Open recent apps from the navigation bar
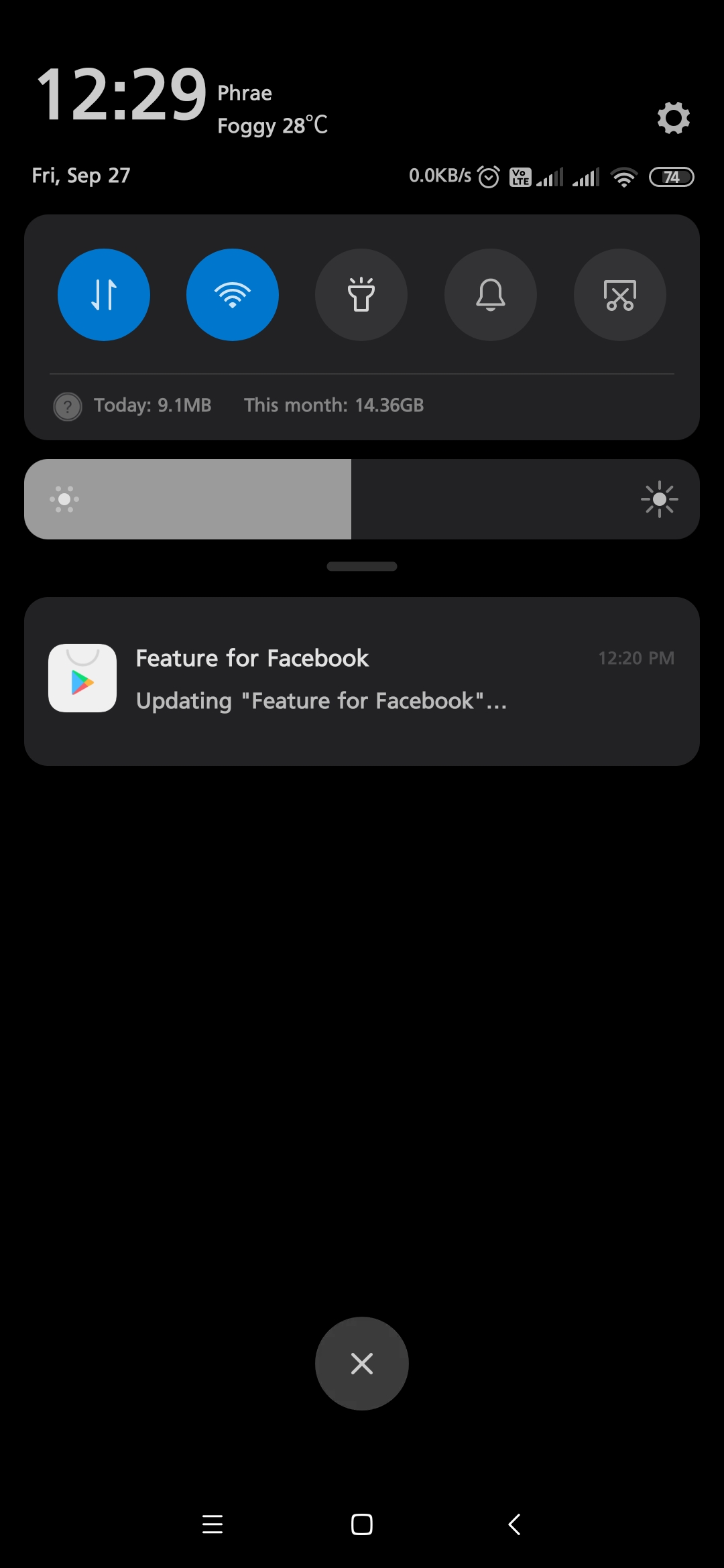The height and width of the screenshot is (1568, 724). pos(213,1524)
